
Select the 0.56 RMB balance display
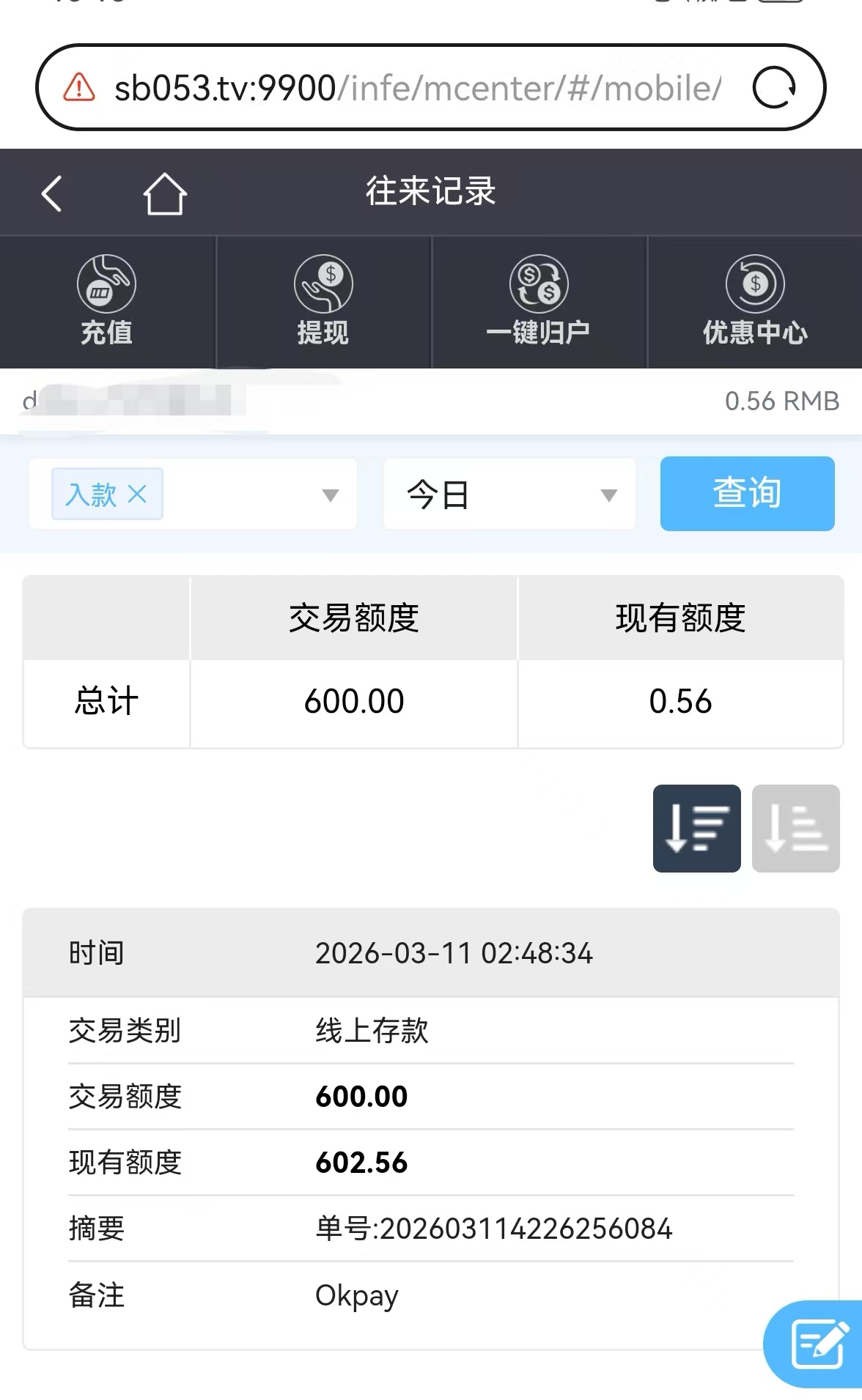[781, 401]
